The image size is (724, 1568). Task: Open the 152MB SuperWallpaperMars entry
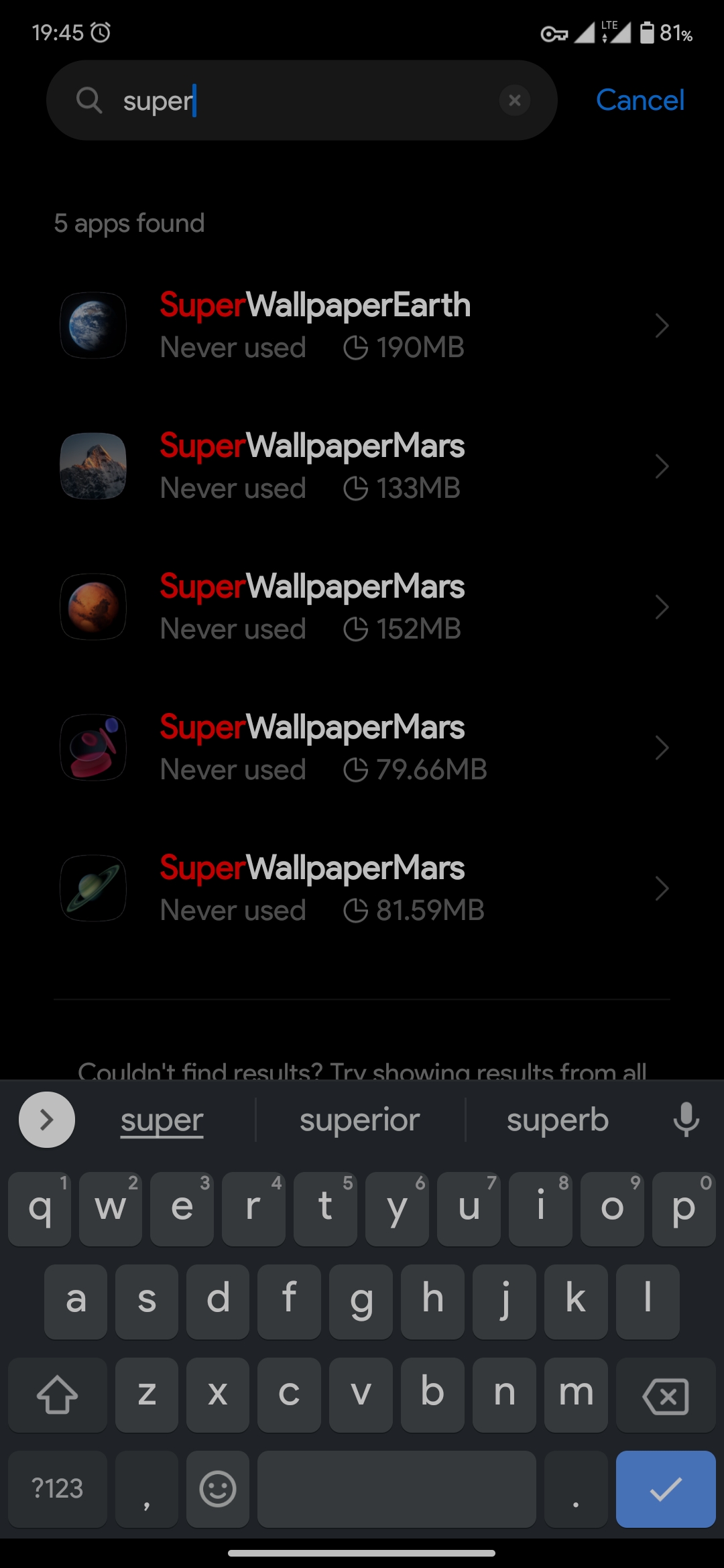pos(362,607)
